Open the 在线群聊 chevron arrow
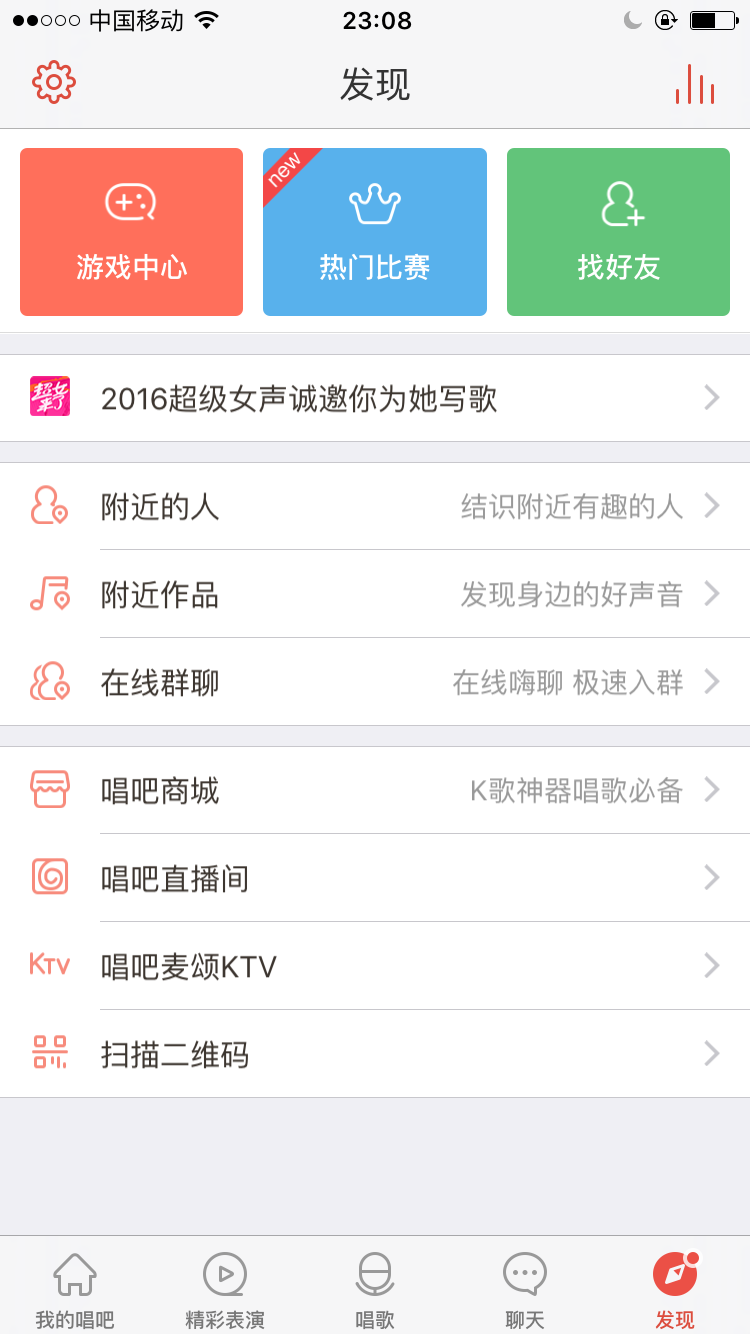 (713, 681)
